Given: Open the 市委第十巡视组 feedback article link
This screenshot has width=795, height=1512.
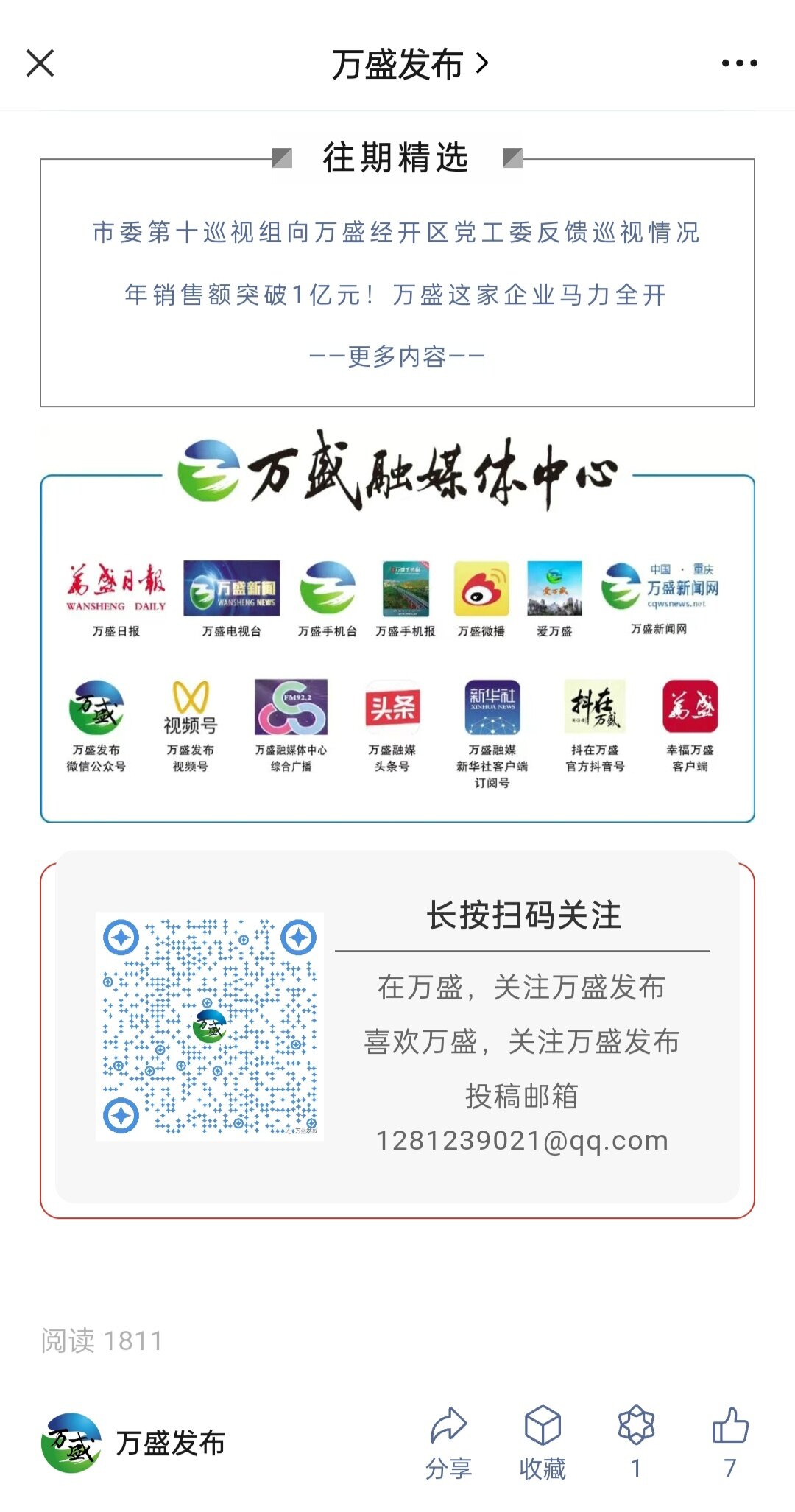Looking at the screenshot, I should [397, 233].
